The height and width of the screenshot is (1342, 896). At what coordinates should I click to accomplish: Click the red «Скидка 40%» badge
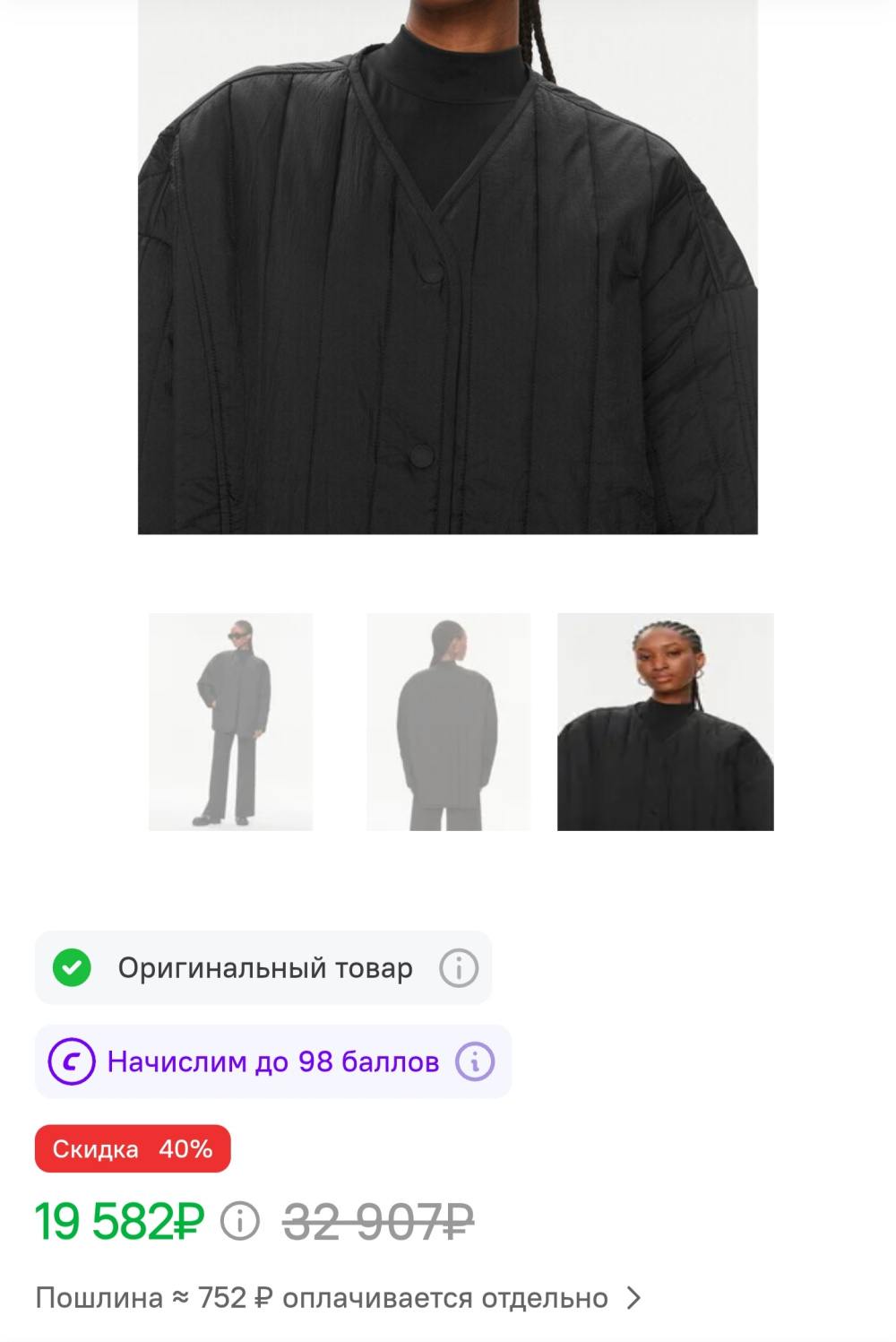[133, 1148]
